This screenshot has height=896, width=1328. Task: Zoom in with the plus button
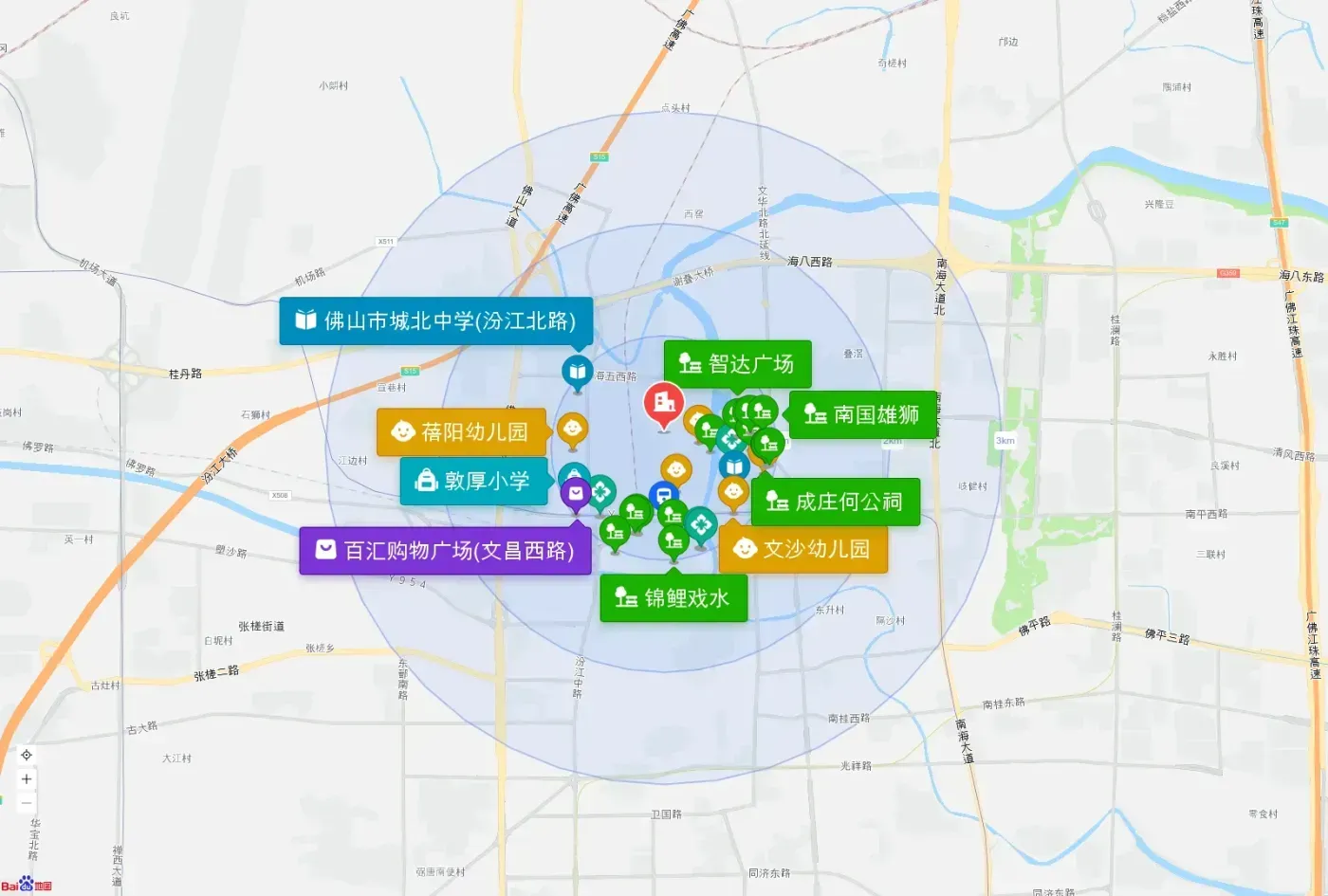[27, 779]
